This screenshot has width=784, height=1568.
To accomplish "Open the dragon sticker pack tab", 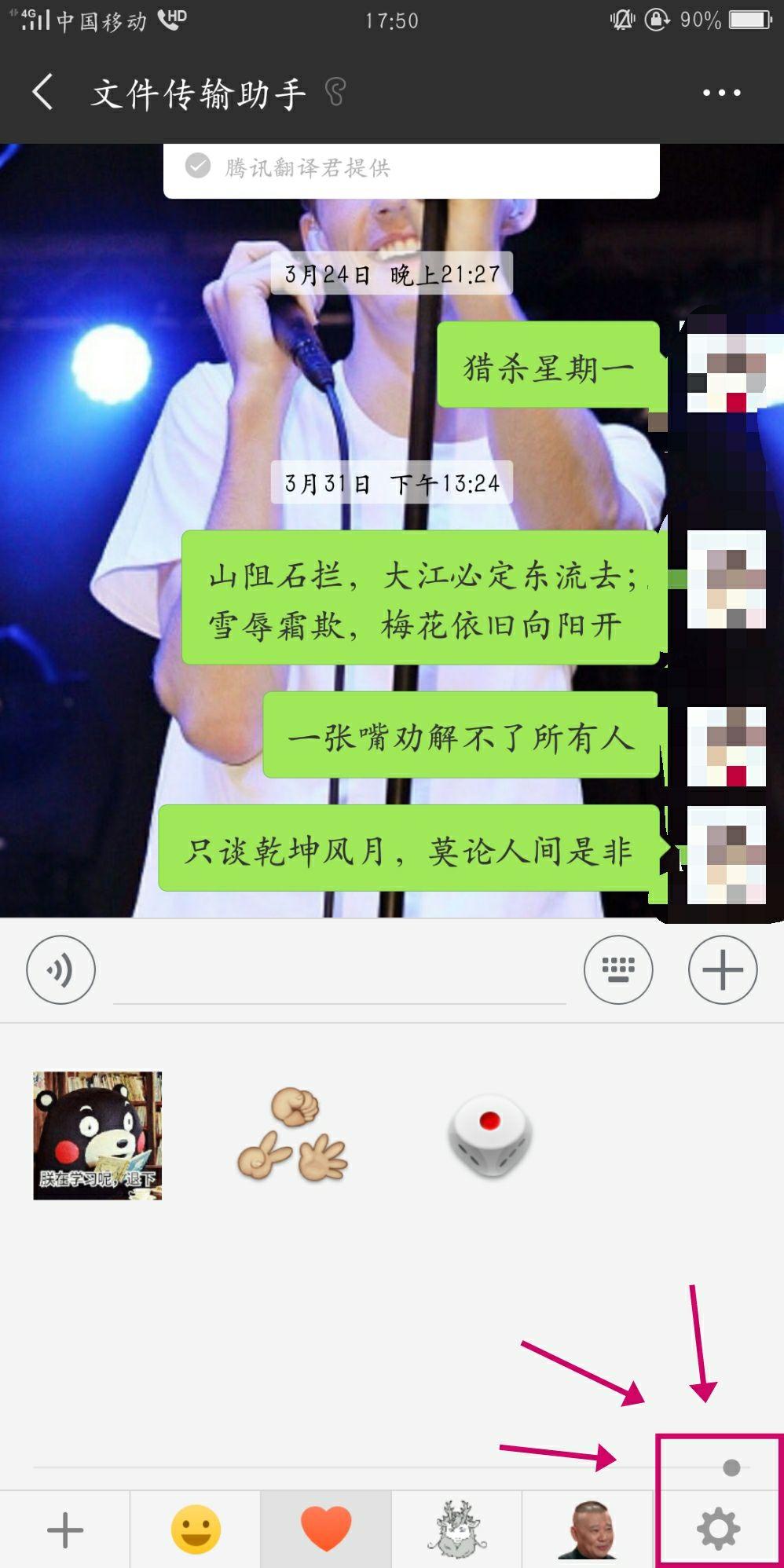I will 456,1530.
